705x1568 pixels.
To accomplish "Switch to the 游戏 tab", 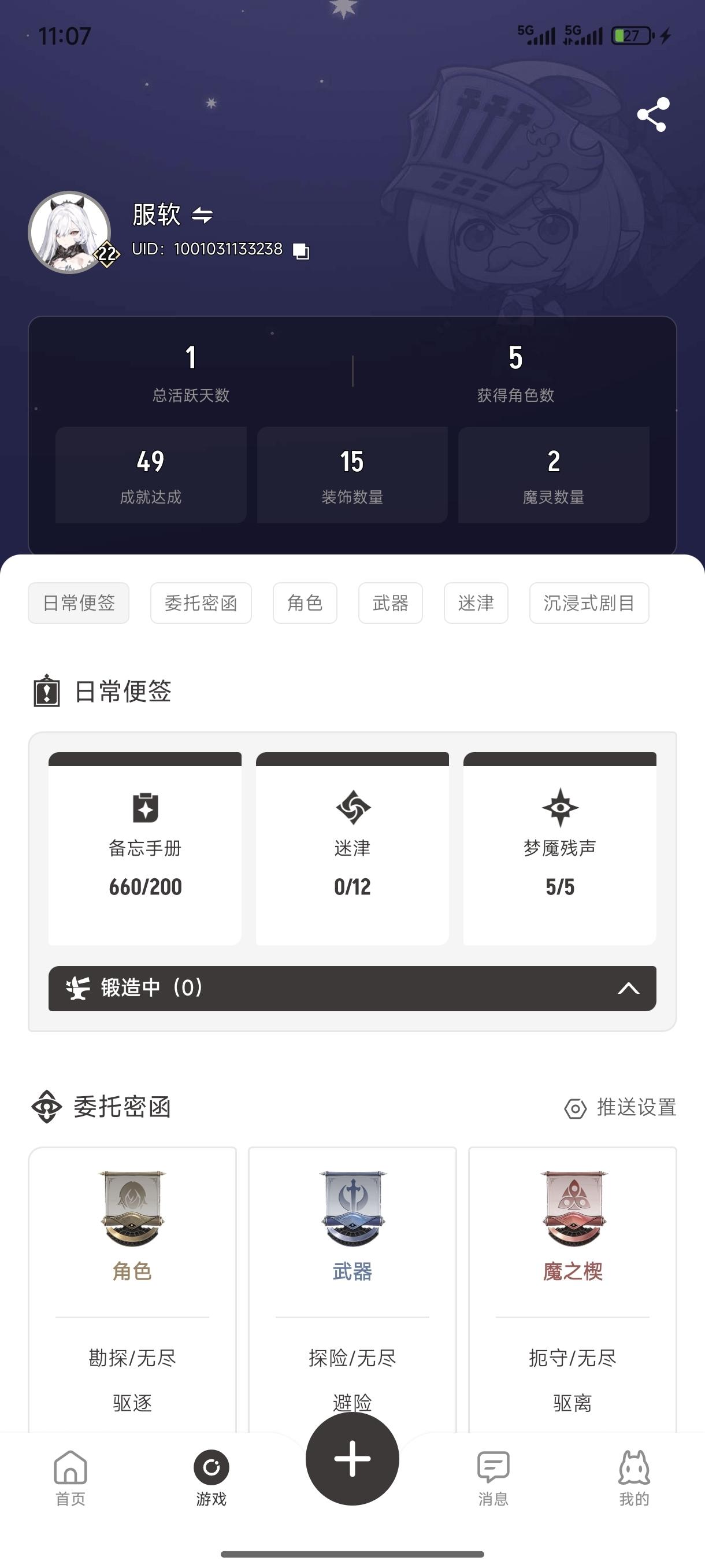I will [x=211, y=1477].
